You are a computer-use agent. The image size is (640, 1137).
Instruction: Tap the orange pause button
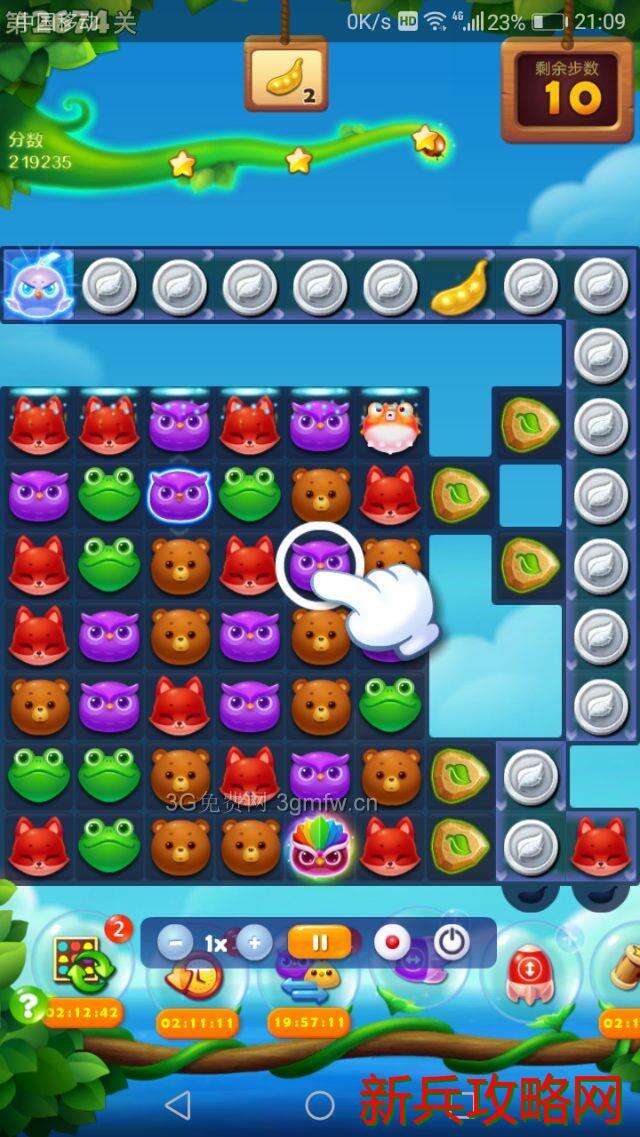pyautogui.click(x=320, y=942)
